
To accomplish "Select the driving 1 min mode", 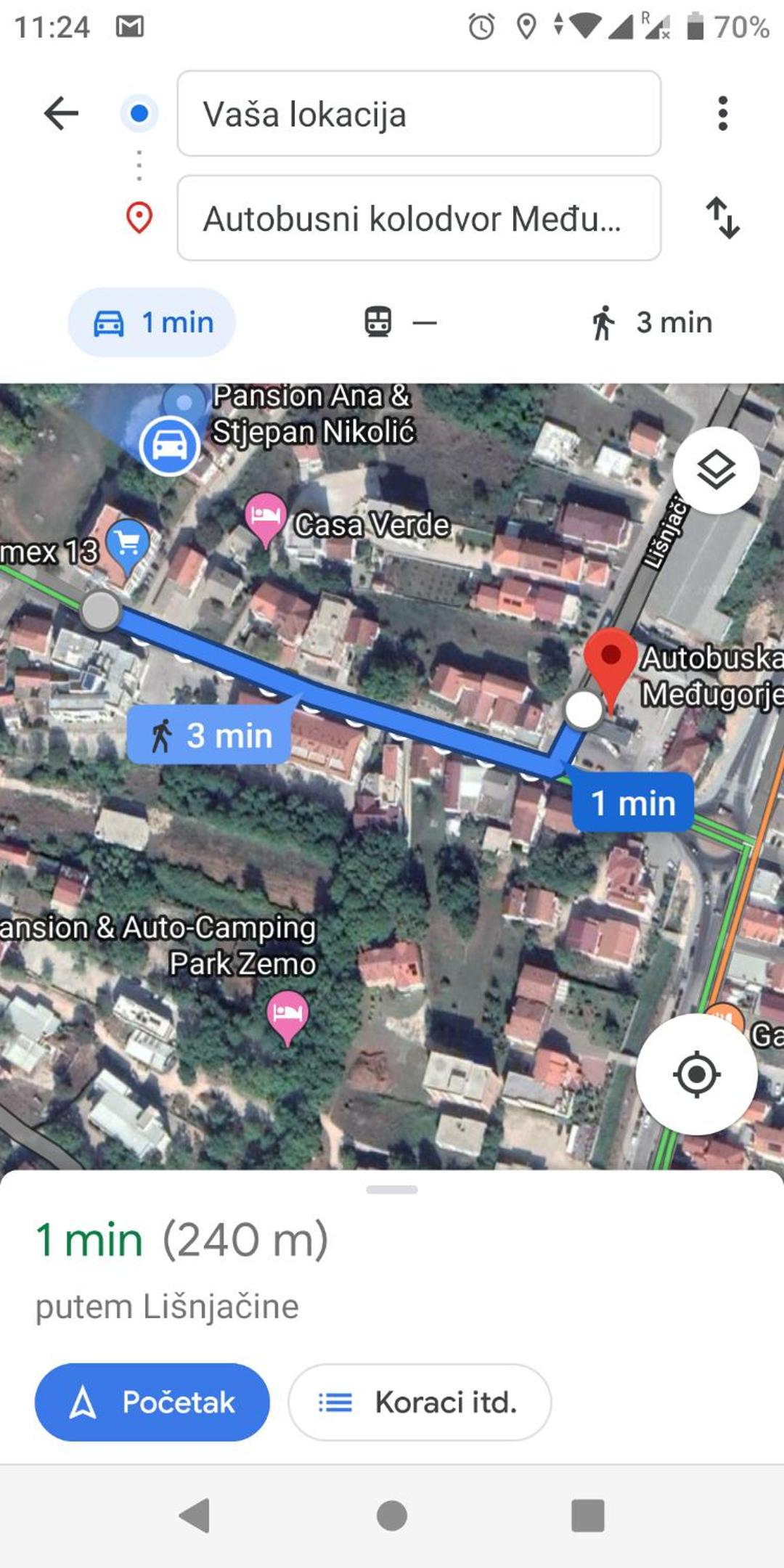I will click(x=152, y=322).
